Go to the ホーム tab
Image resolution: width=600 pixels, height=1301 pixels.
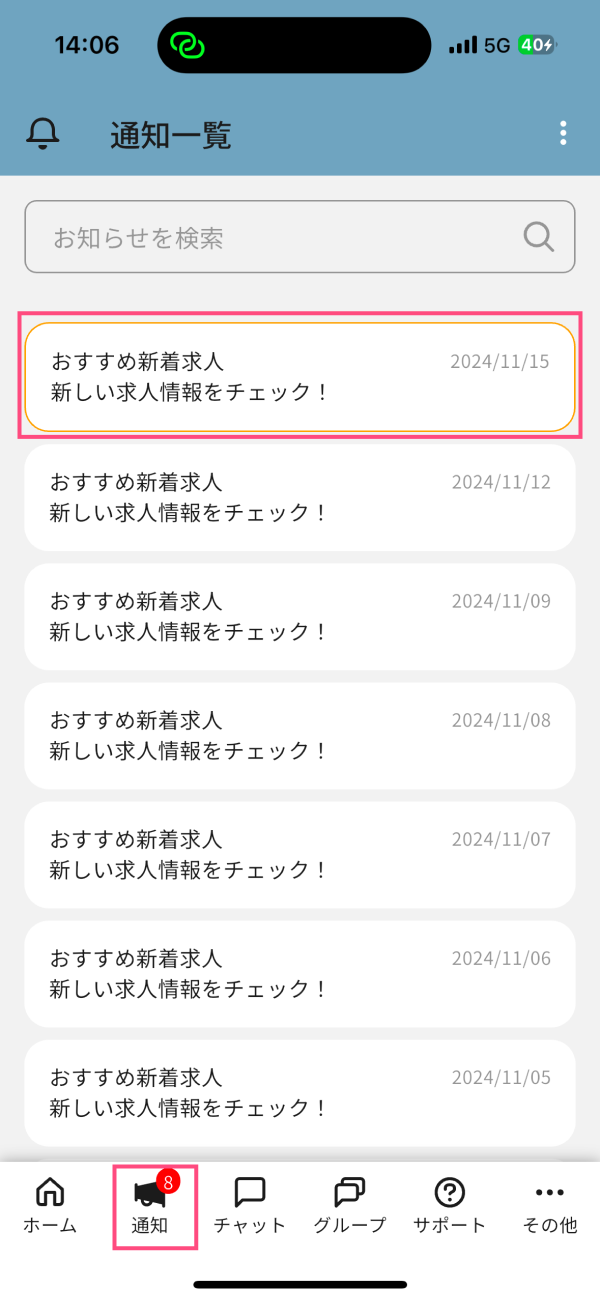50,1205
